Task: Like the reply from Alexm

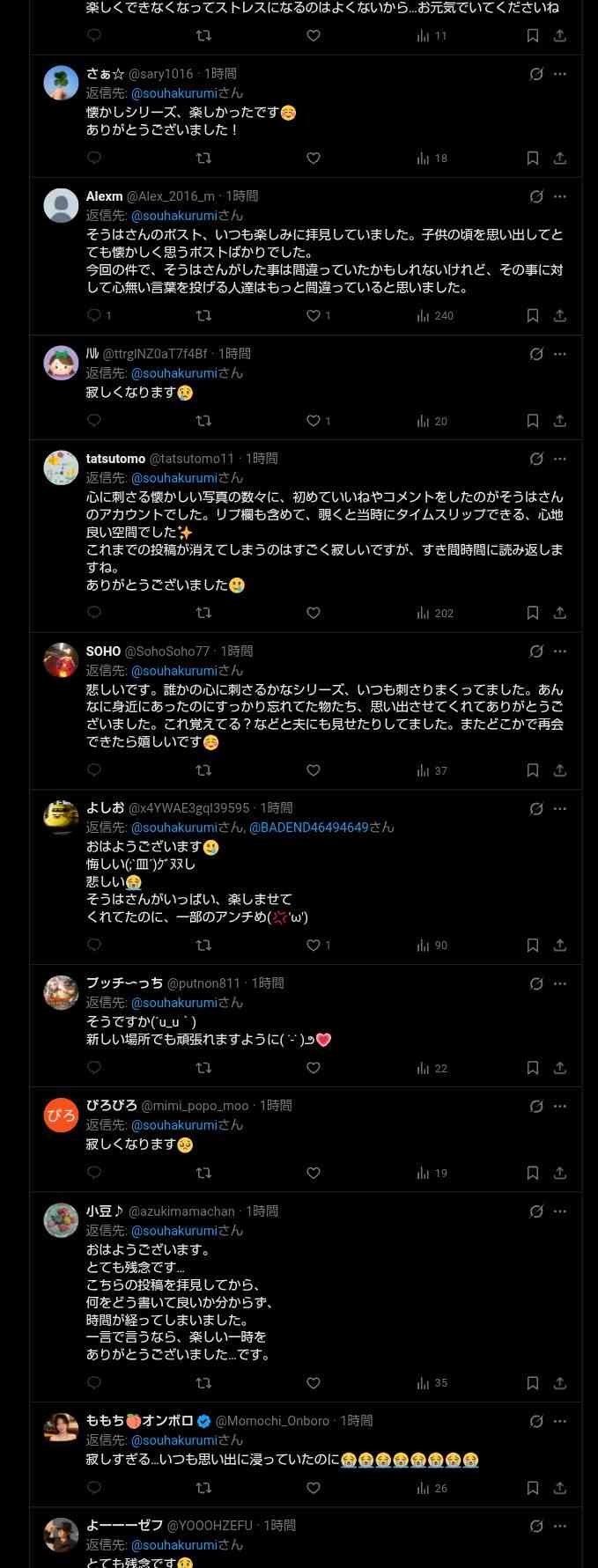Action: pyautogui.click(x=314, y=315)
